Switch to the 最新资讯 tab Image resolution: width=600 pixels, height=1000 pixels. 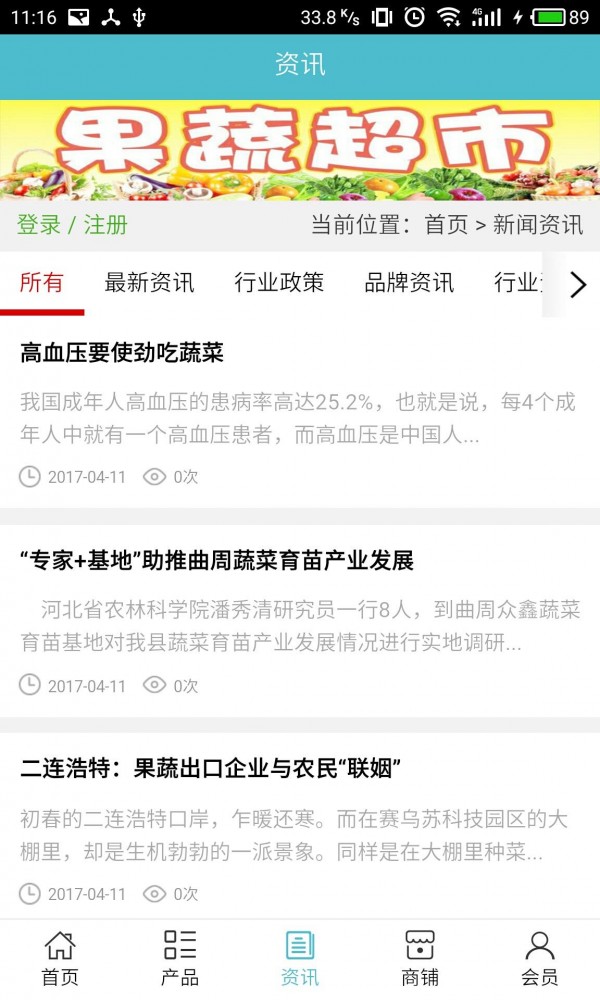coord(149,283)
